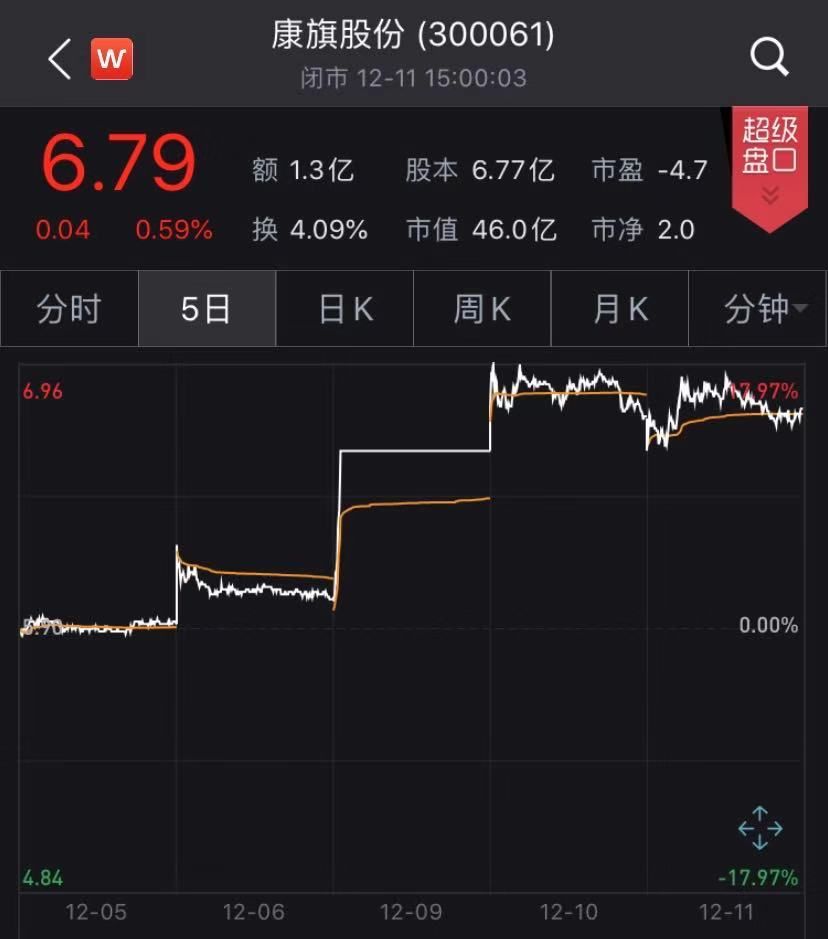Open the red W icon
This screenshot has height=939, width=828.
pyautogui.click(x=112, y=60)
